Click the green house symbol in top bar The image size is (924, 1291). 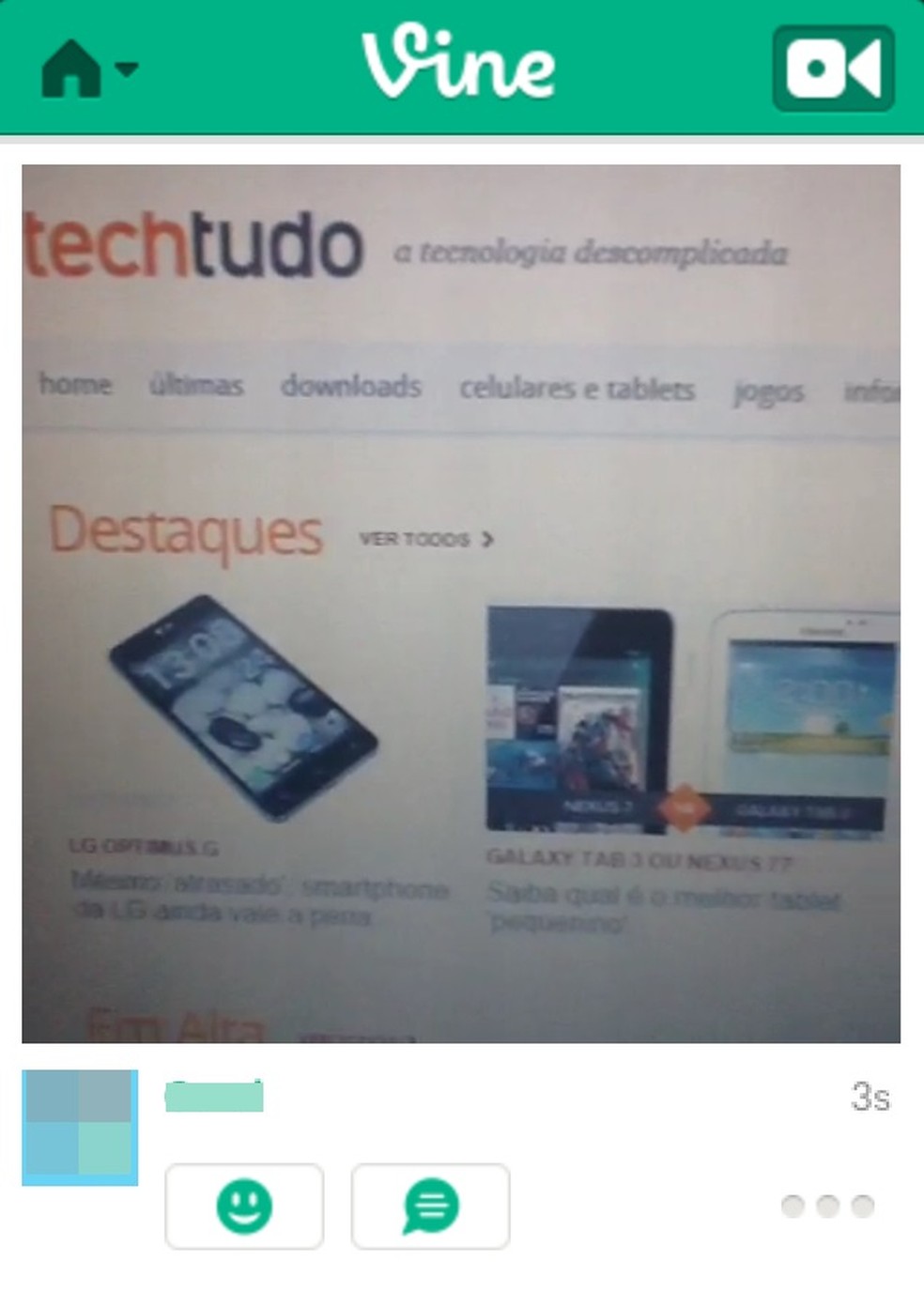pyautogui.click(x=73, y=66)
